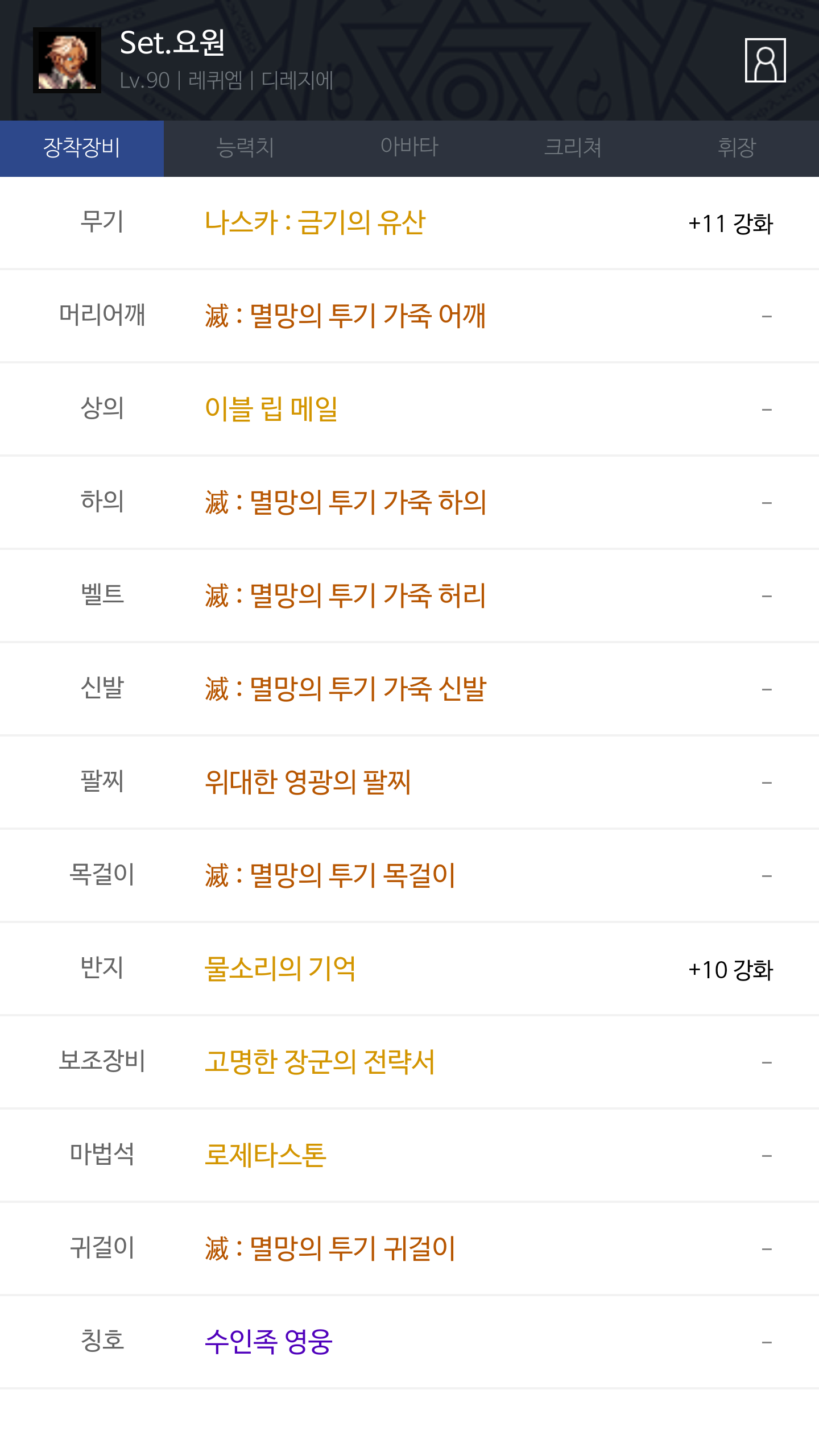This screenshot has height=1456, width=819.
Task: Select the 휘장 tab
Action: click(737, 148)
